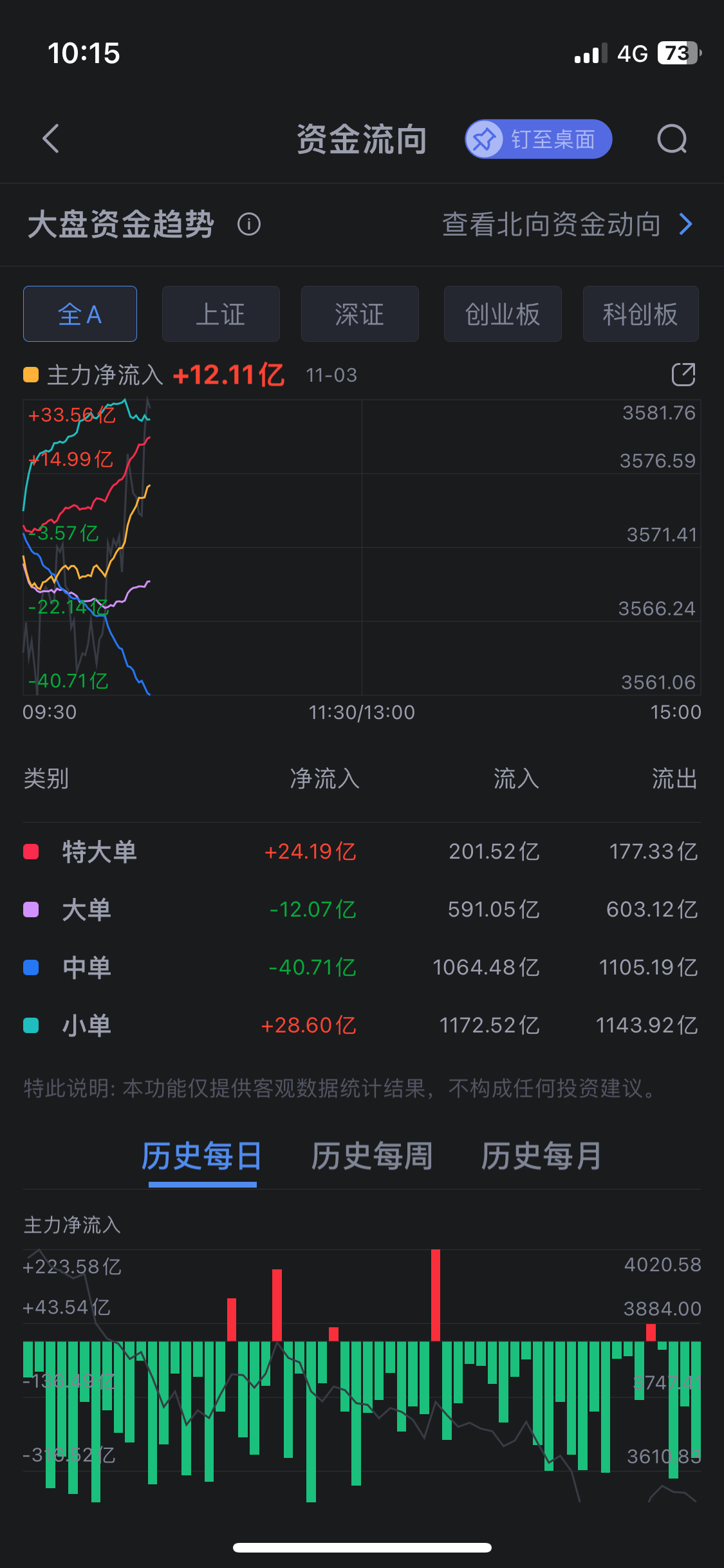724x1568 pixels.
Task: Switch to 历史每月 history
Action: pyautogui.click(x=542, y=1156)
